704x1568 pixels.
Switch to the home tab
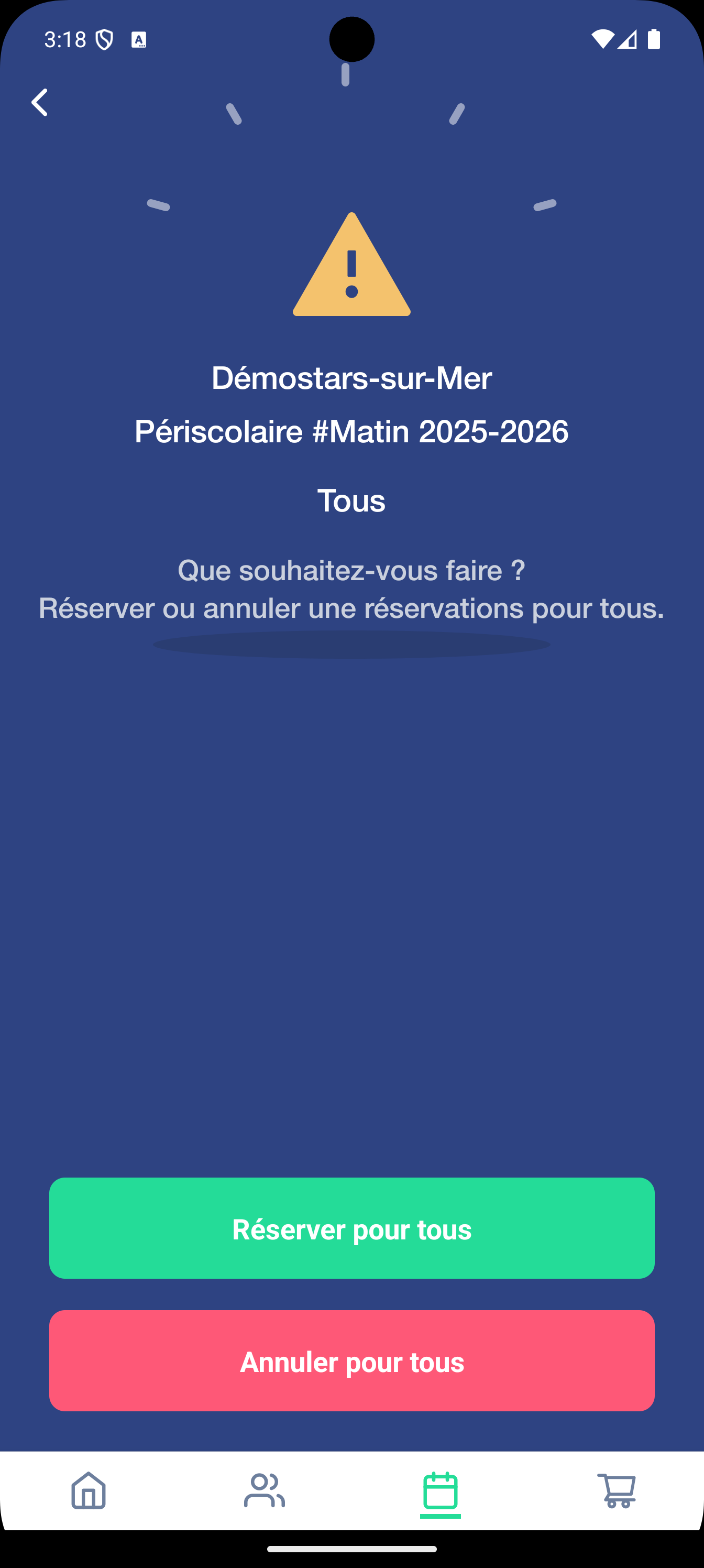pyautogui.click(x=89, y=1490)
